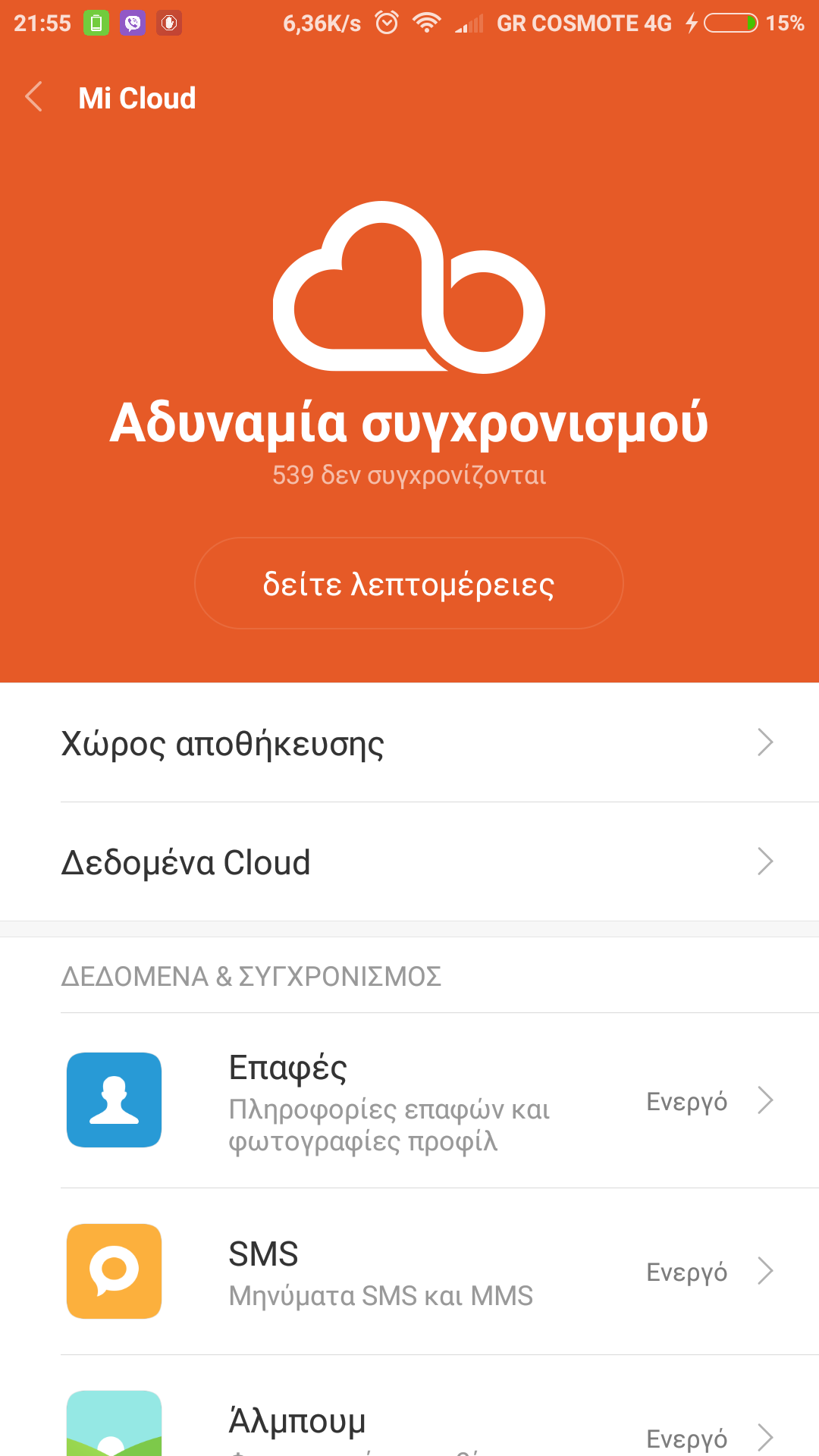The image size is (819, 1456).
Task: Open Επαφές sync settings
Action: click(409, 1101)
